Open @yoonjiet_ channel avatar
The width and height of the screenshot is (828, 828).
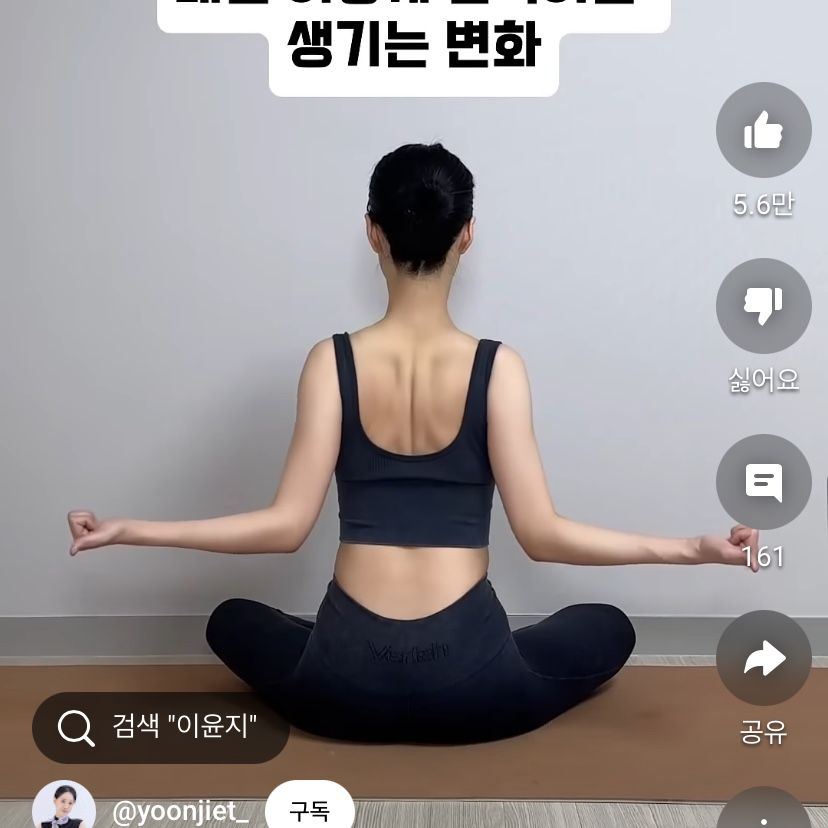click(64, 808)
